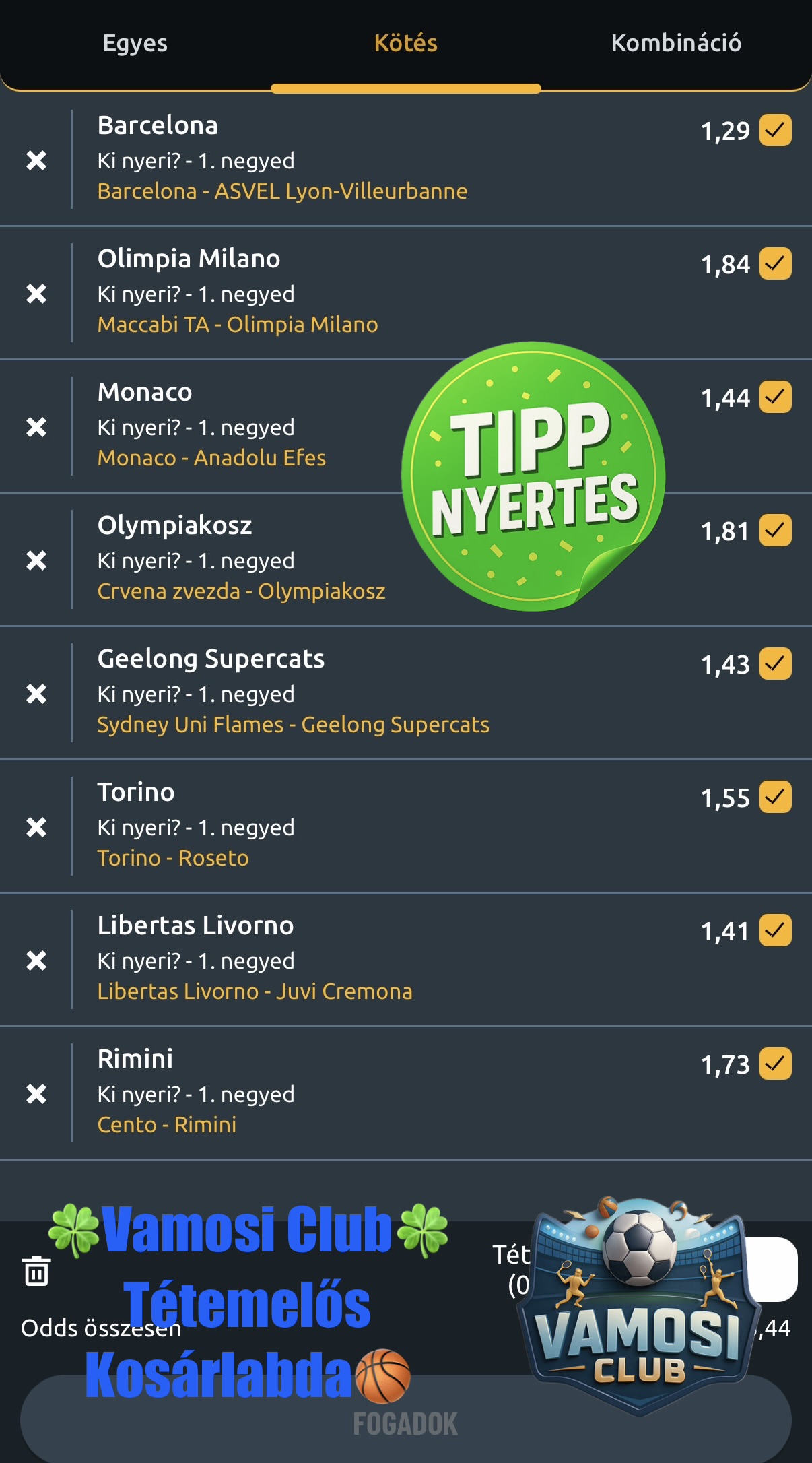The height and width of the screenshot is (1463, 812).
Task: Uncheck the Barcelona 1,29 checkbox
Action: click(775, 130)
